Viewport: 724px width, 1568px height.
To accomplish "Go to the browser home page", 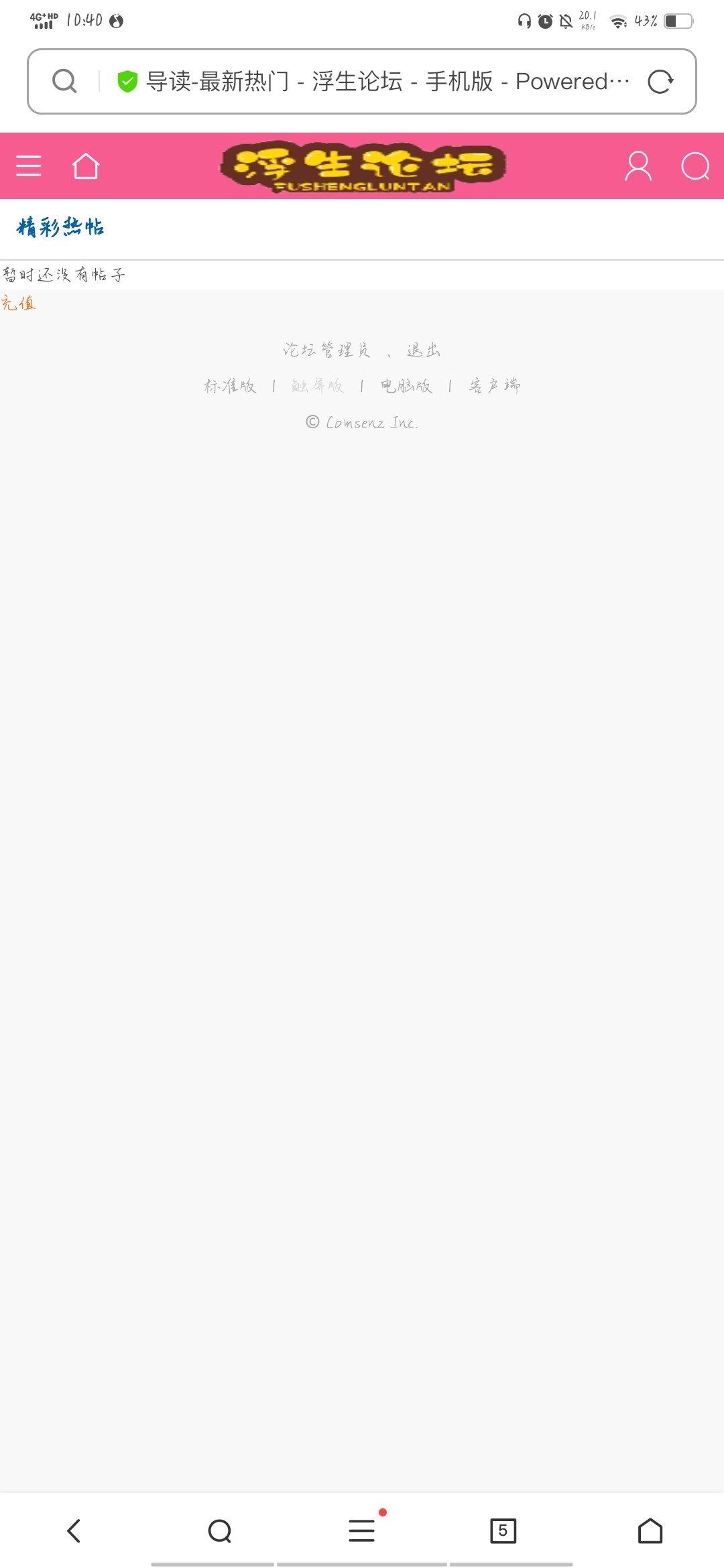I will point(650,1530).
